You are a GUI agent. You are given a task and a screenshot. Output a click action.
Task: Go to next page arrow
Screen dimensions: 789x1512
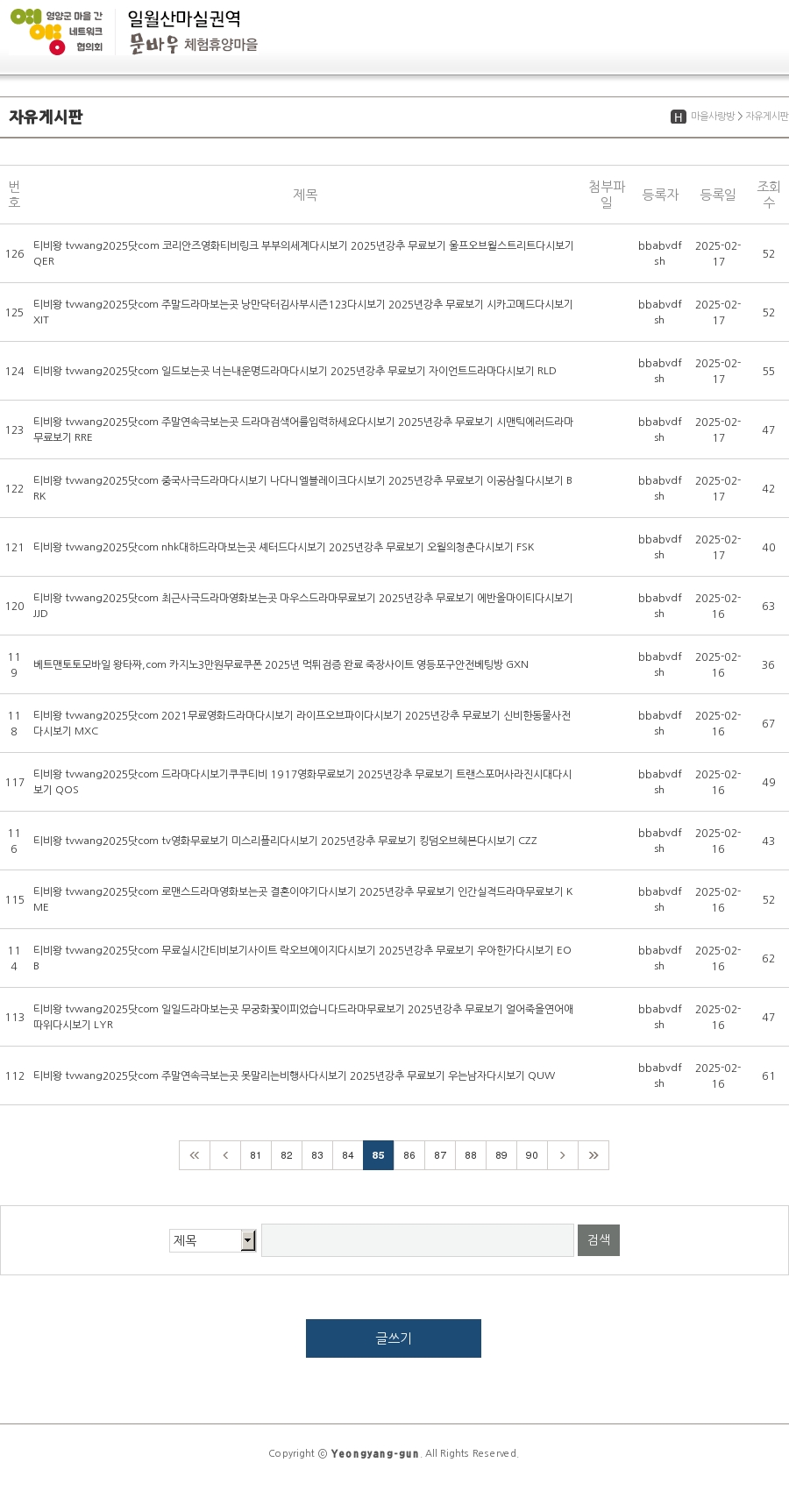click(563, 1155)
